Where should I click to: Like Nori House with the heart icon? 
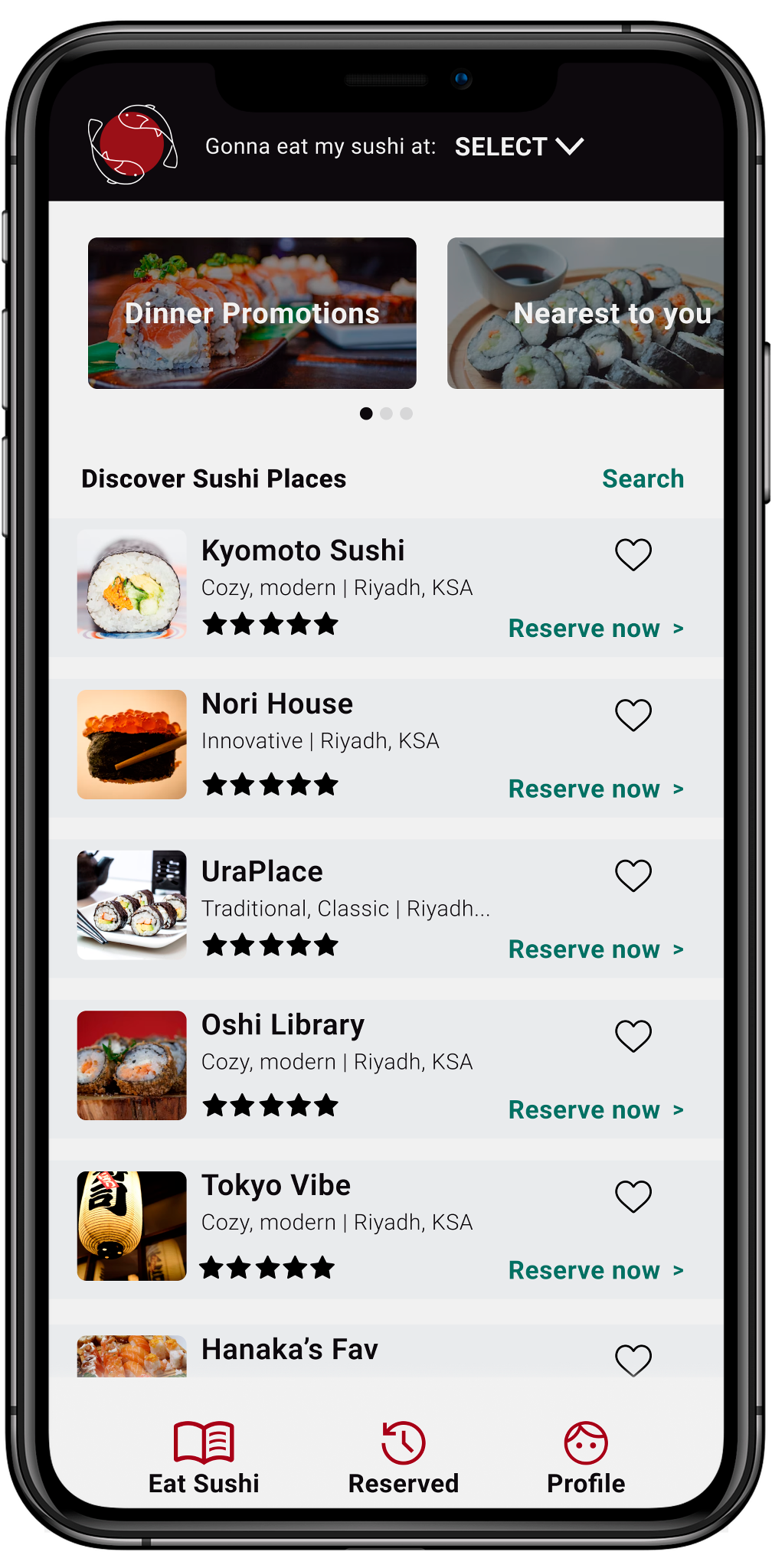coord(633,715)
